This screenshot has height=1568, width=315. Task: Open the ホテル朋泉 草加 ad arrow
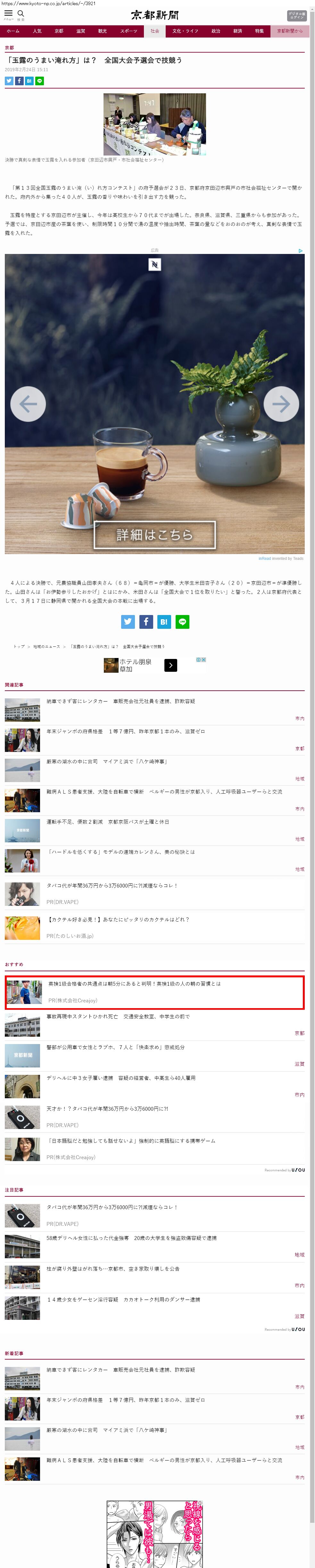pos(171,665)
